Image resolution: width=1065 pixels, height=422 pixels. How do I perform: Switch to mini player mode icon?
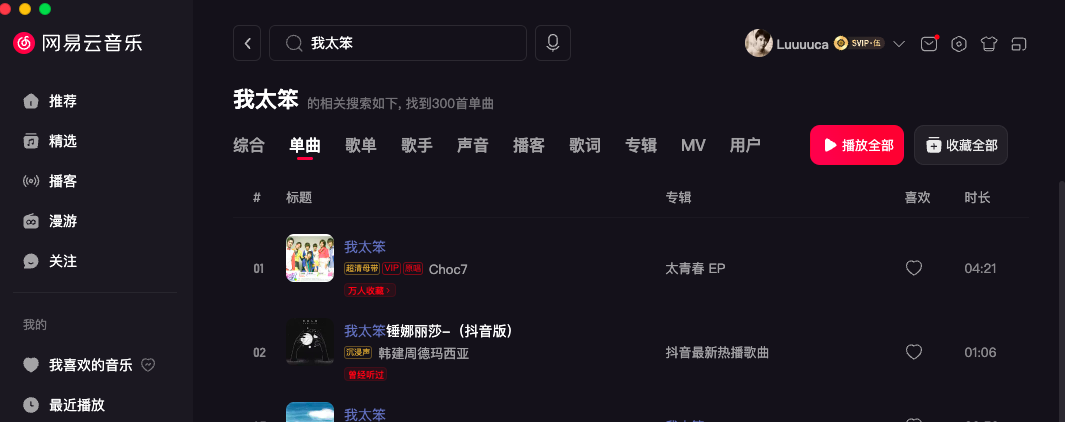point(1019,44)
